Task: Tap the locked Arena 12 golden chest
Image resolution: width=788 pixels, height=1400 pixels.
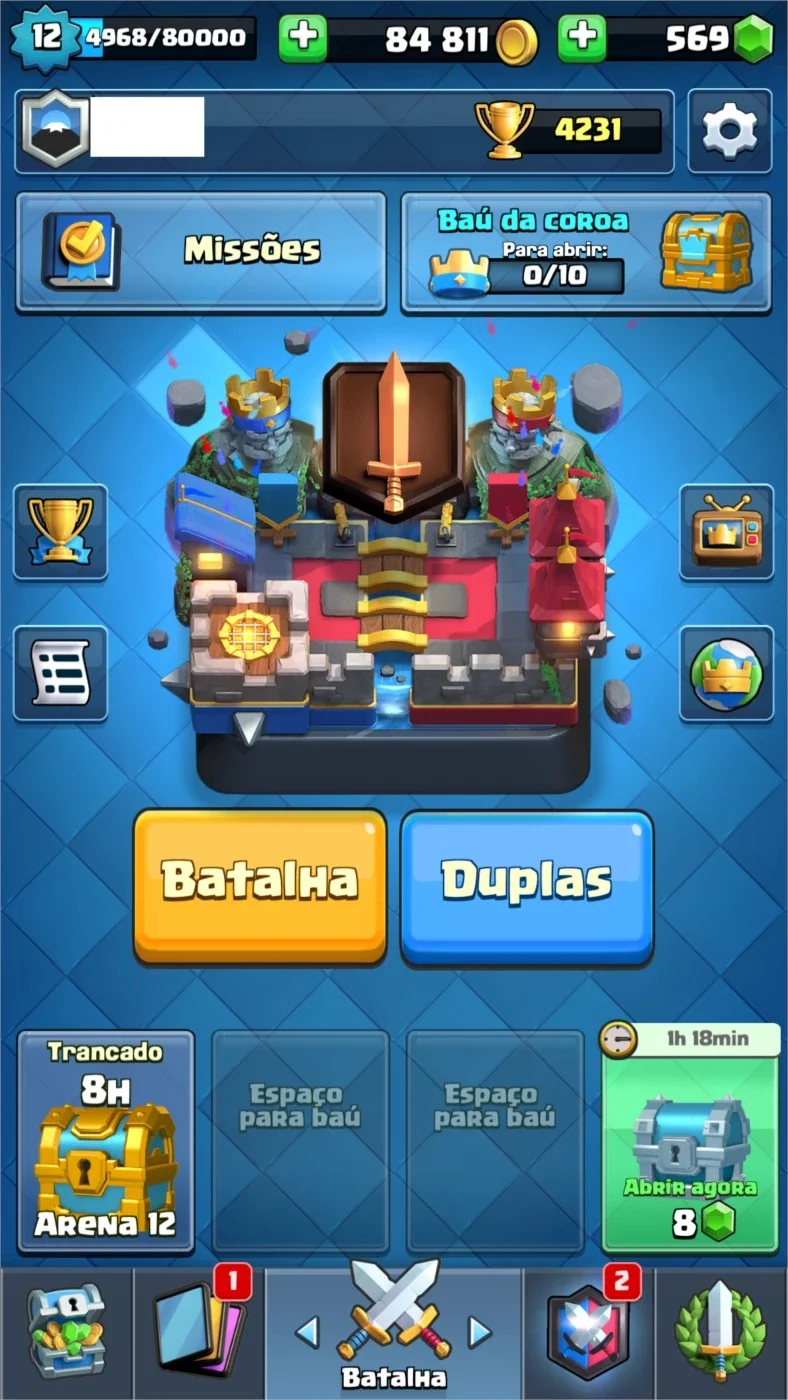Action: coord(106,1142)
